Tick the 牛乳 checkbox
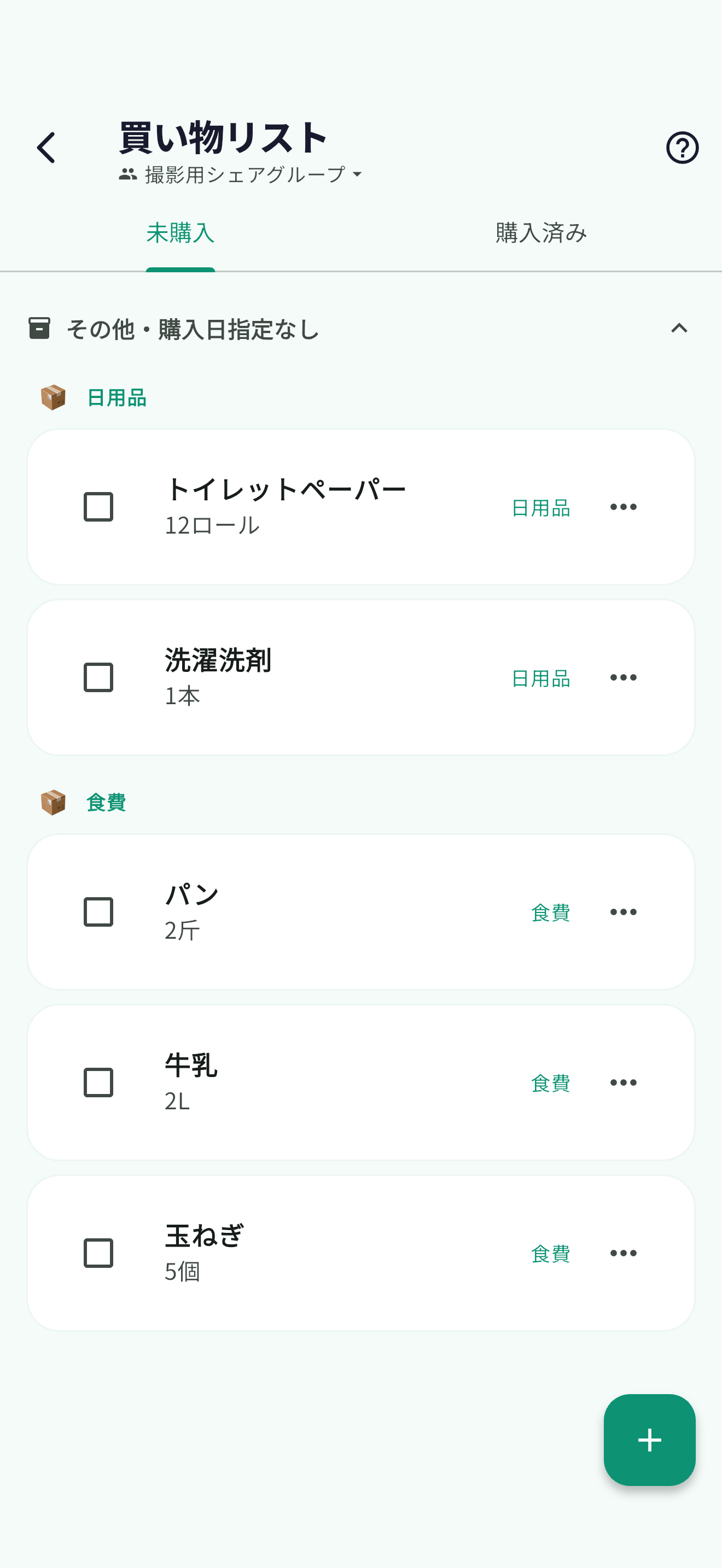The width and height of the screenshot is (722, 1568). tap(98, 1081)
